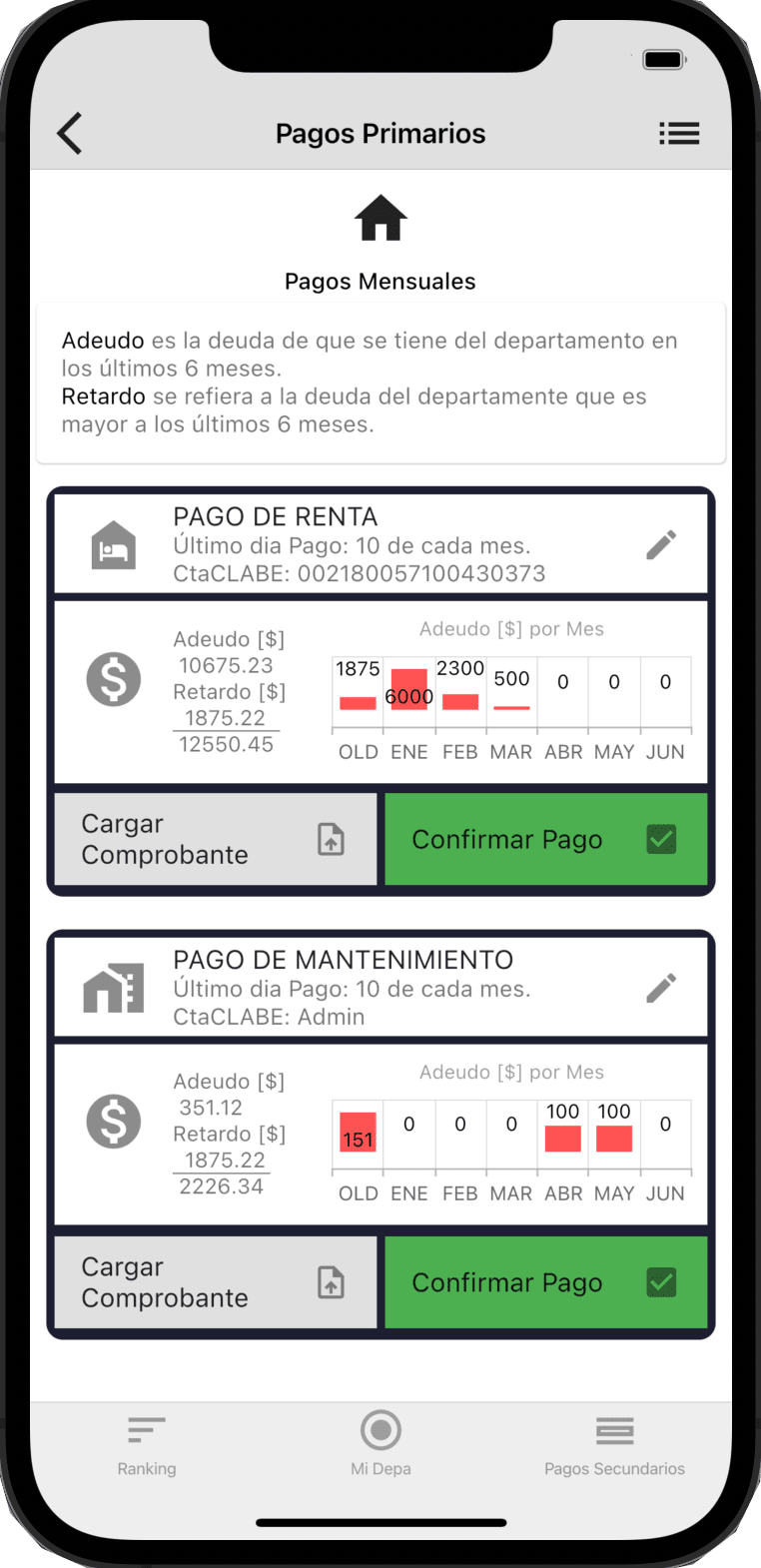Open the list menu icon in header
Viewport: 761px width, 1568px height.
679,133
